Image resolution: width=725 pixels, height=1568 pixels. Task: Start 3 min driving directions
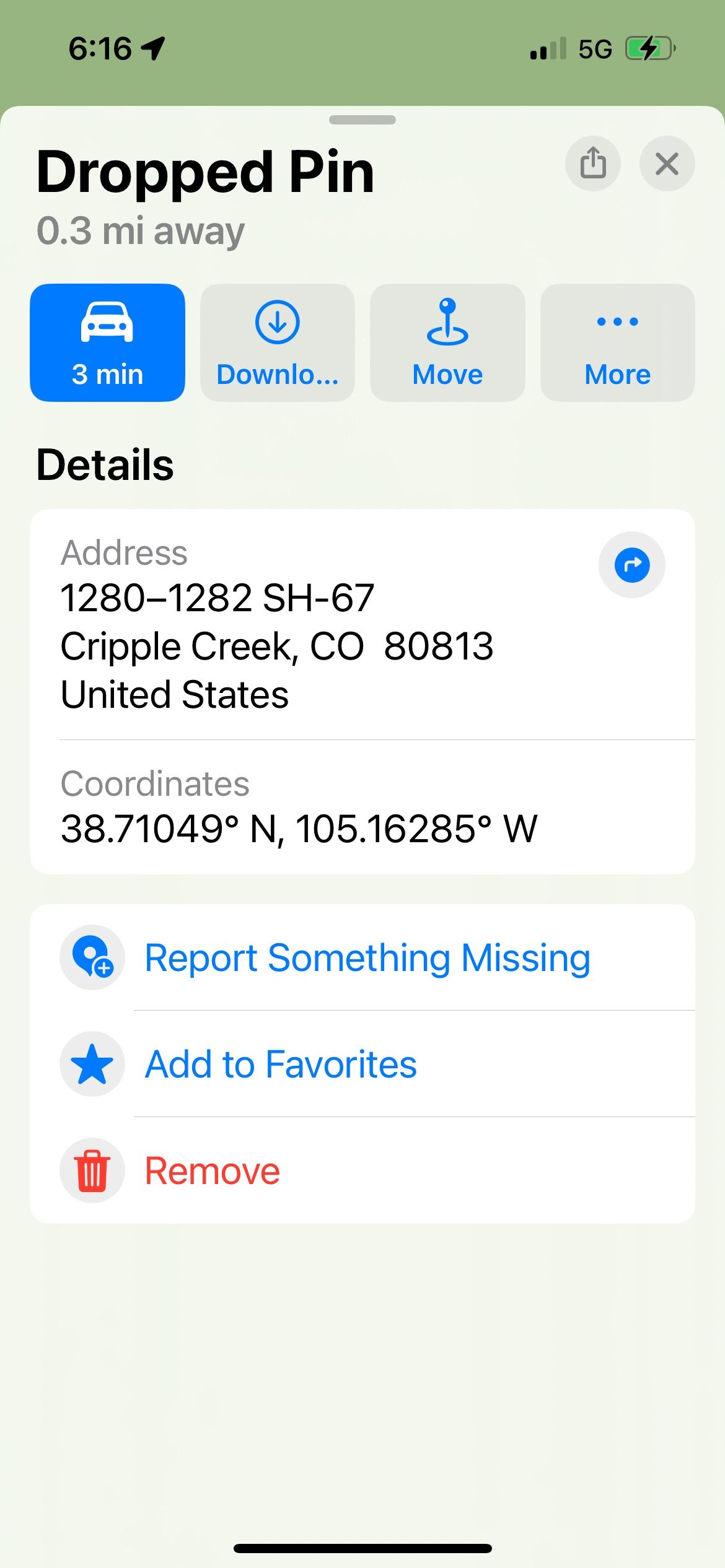(107, 342)
